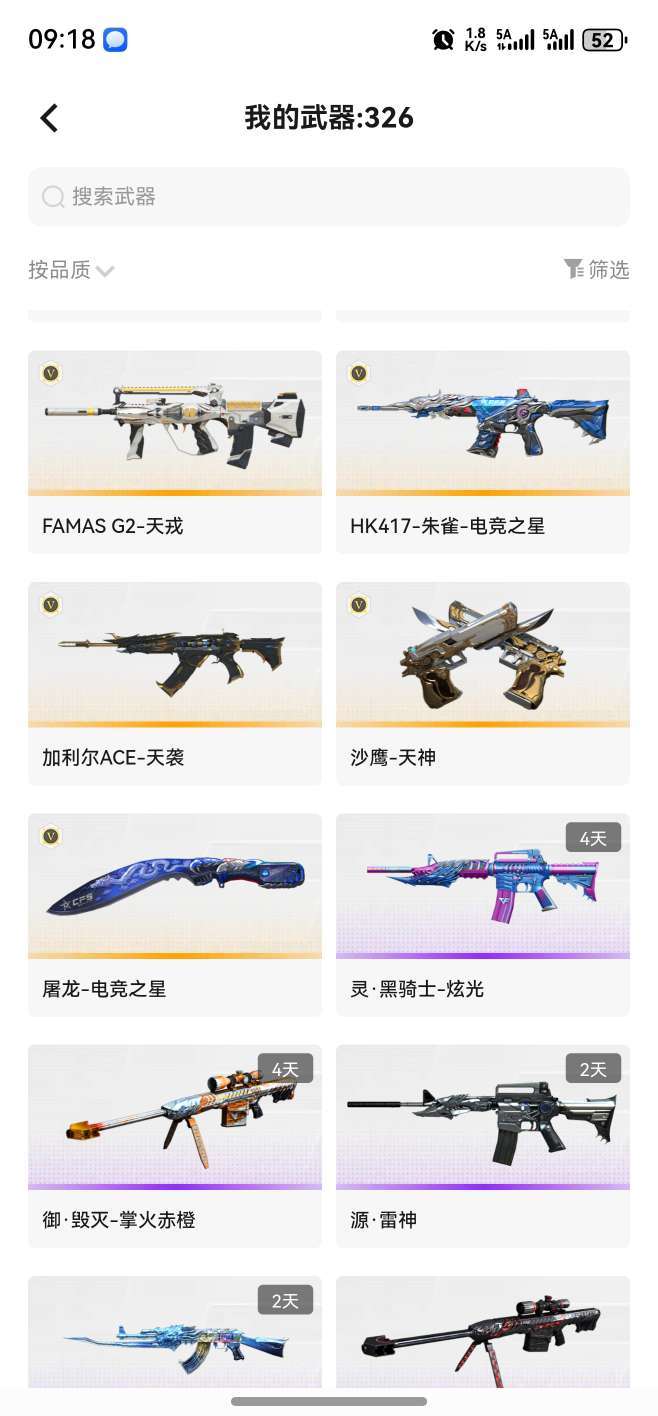Viewport: 658px width, 1416px height.
Task: Open the 屠龙-电竞之星 knife card
Action: click(x=175, y=914)
